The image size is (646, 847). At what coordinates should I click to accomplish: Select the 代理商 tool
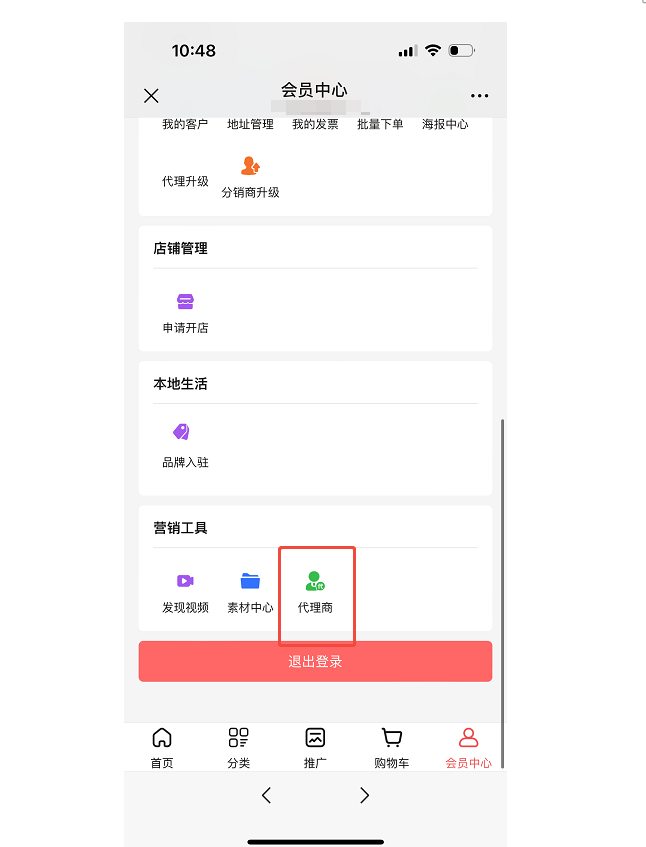(315, 592)
